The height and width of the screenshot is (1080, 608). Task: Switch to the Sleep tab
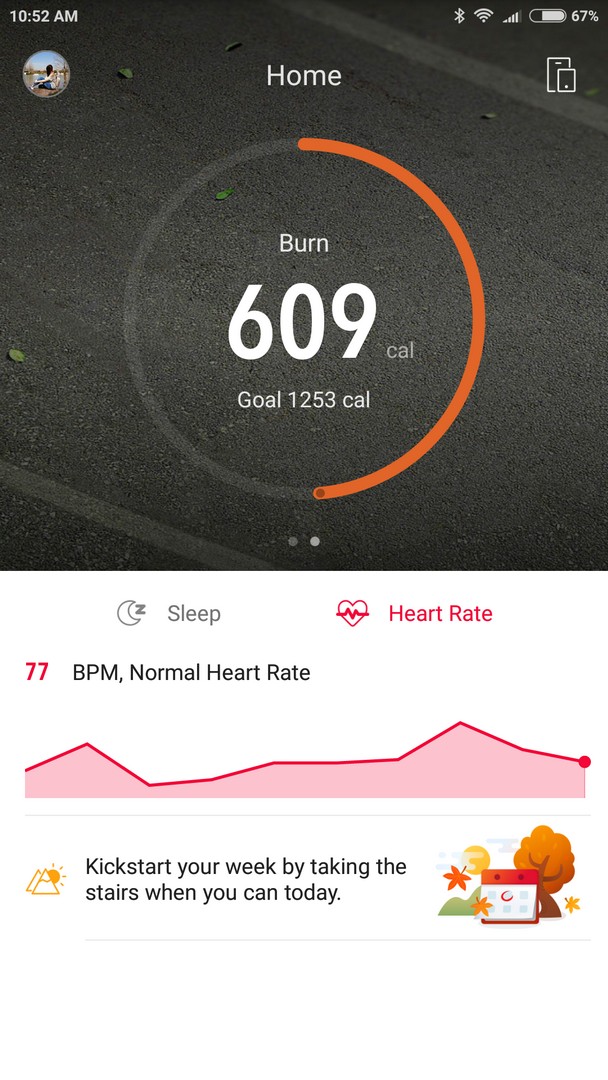(x=169, y=613)
